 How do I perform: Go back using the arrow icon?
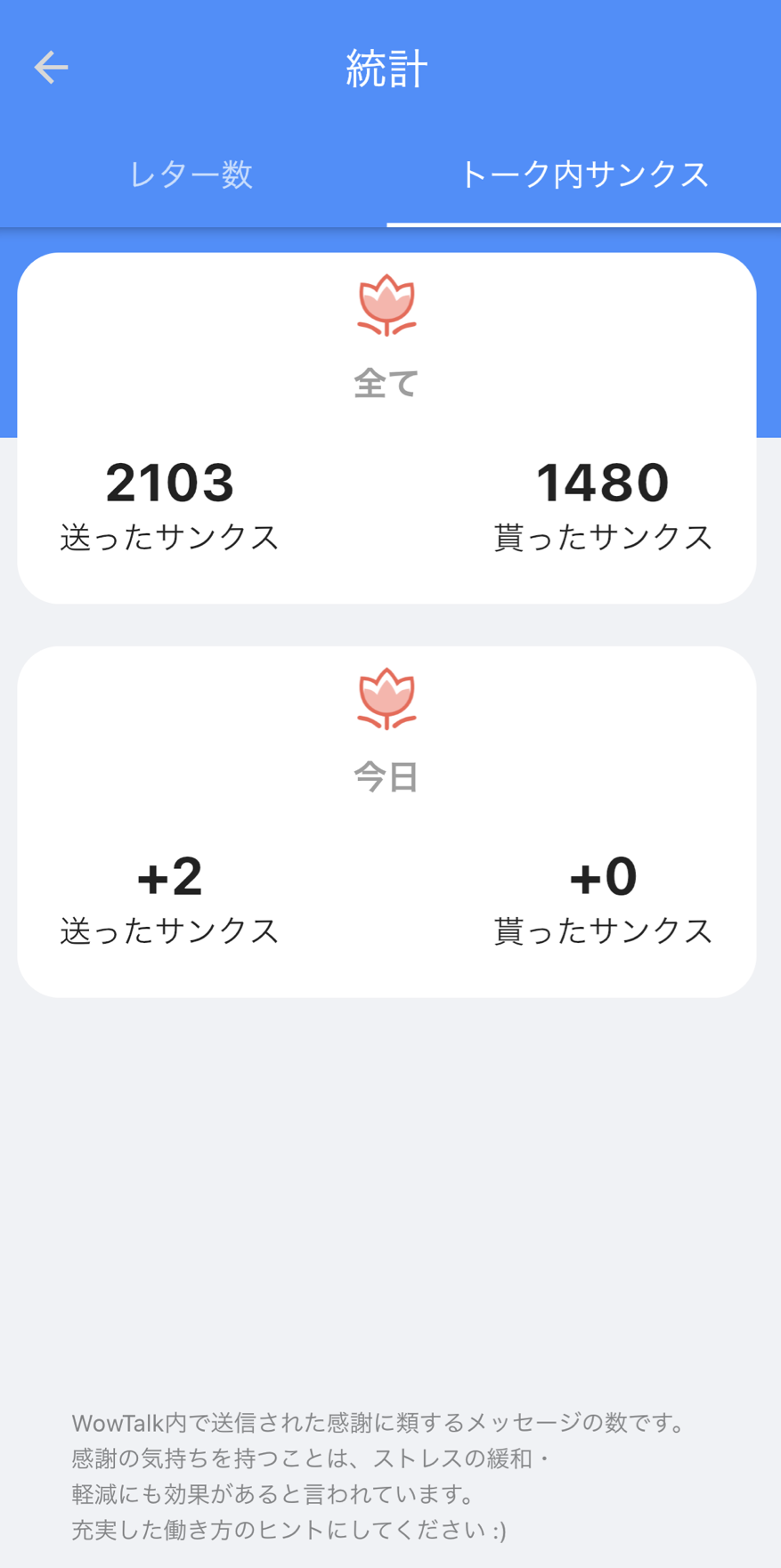coord(51,68)
